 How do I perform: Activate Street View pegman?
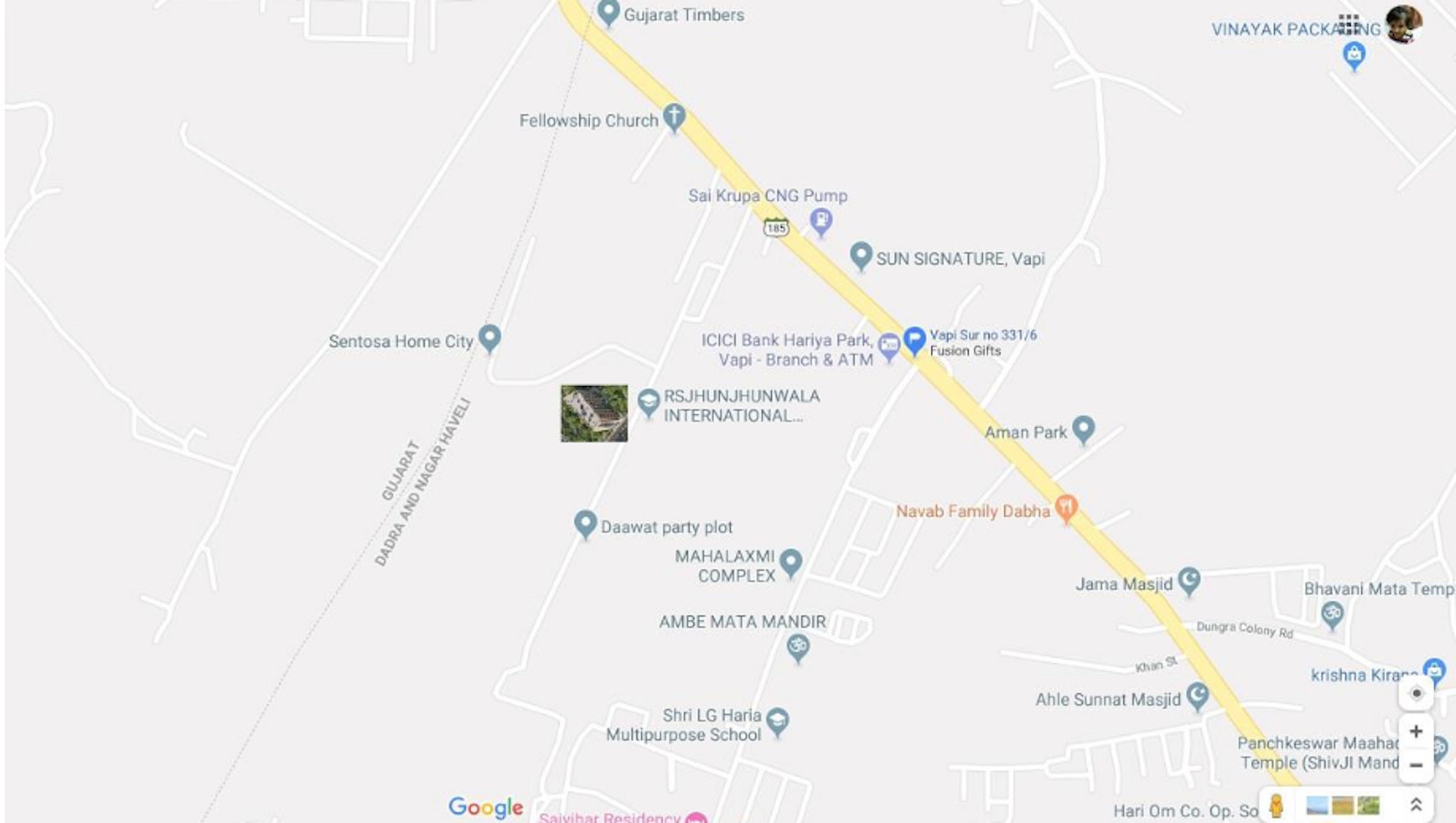(1276, 806)
